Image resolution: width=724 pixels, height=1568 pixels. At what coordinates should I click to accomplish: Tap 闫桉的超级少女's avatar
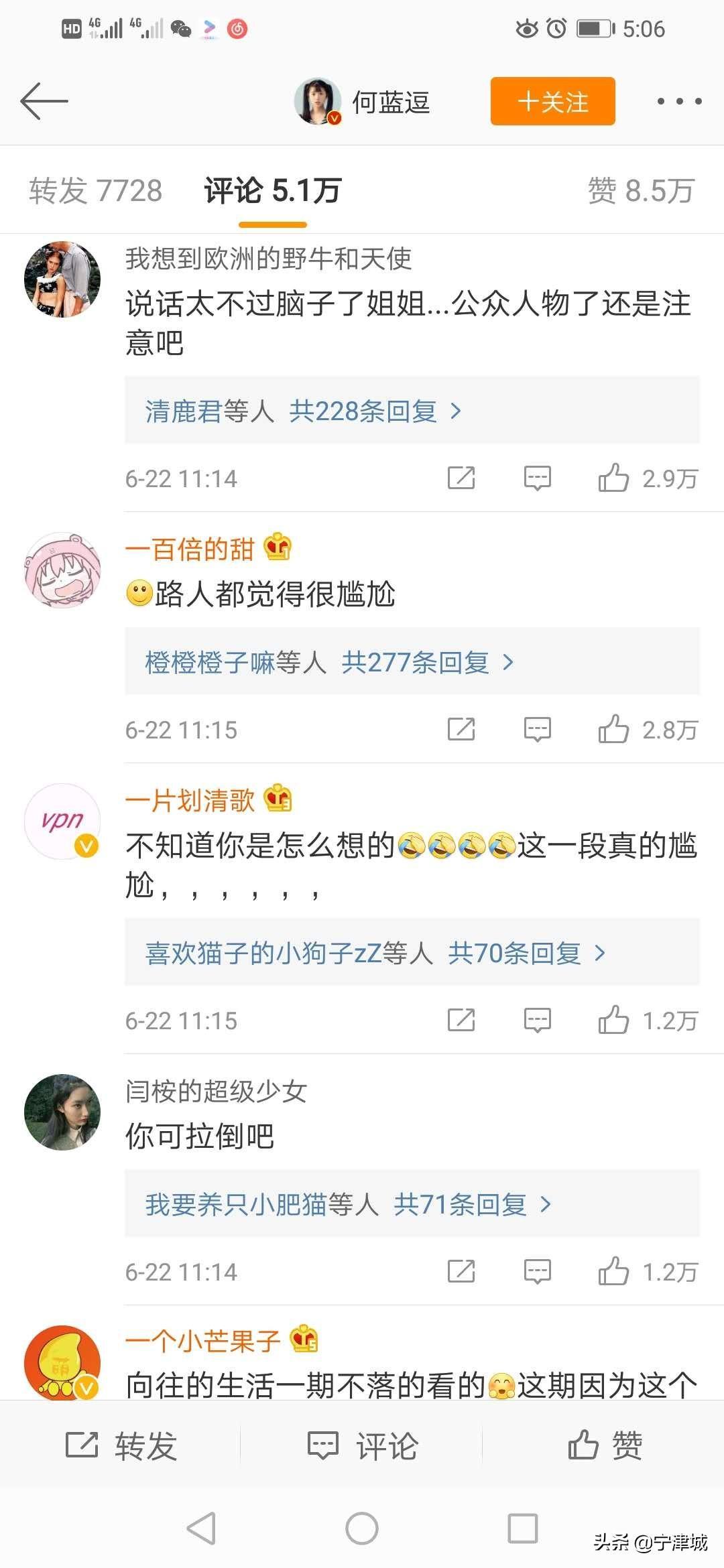point(62,1113)
